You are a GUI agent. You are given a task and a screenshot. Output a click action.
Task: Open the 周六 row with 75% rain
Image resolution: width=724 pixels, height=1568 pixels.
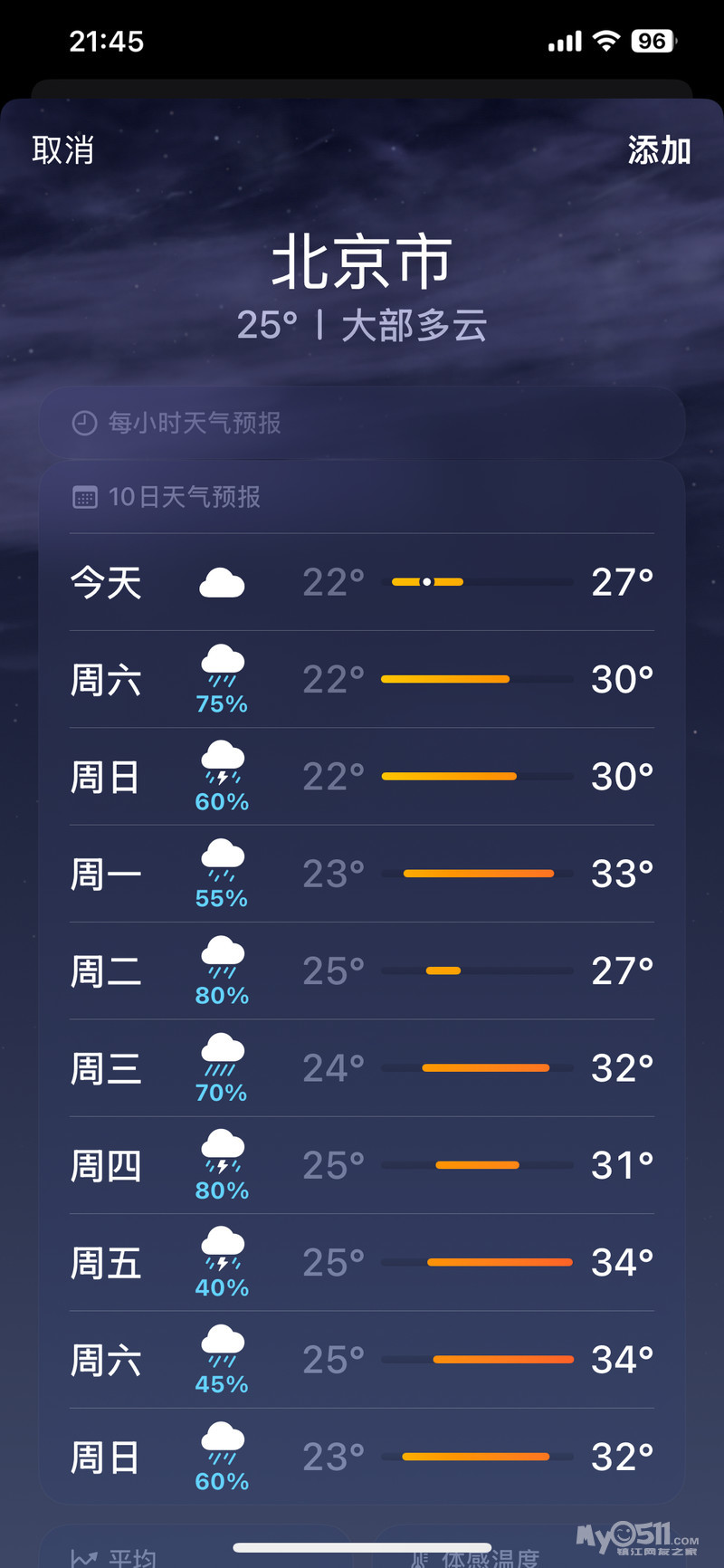[362, 680]
